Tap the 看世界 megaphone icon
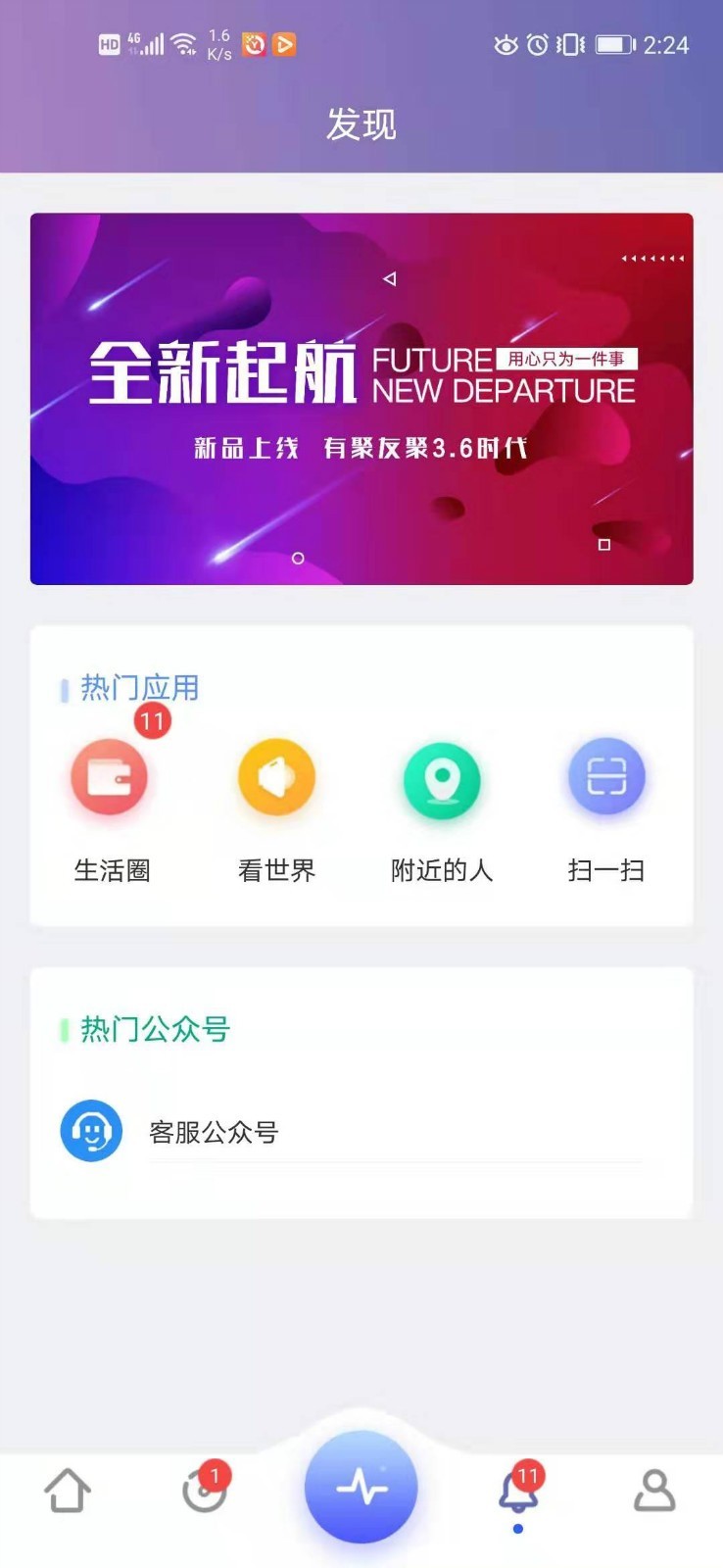 (275, 775)
